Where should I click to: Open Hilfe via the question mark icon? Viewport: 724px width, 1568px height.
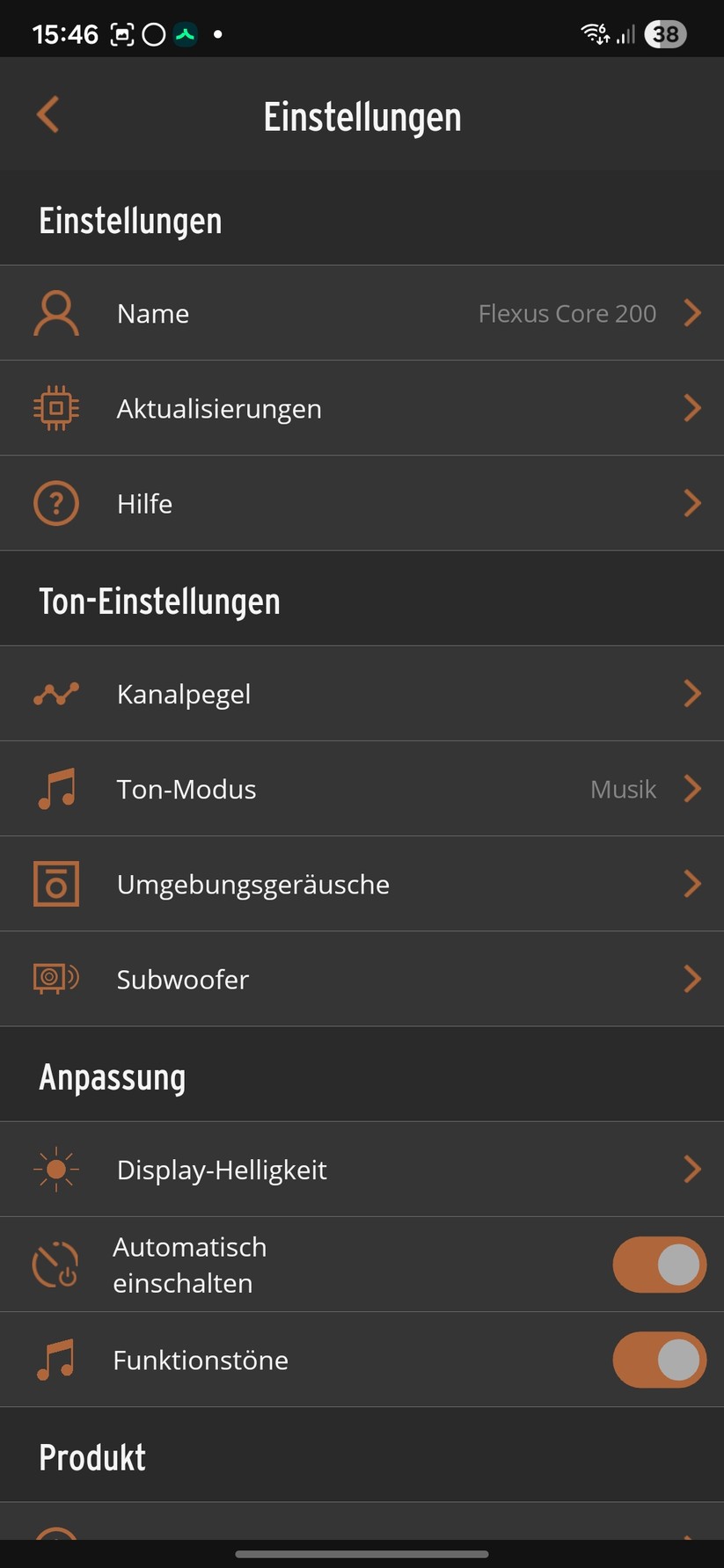pos(55,503)
